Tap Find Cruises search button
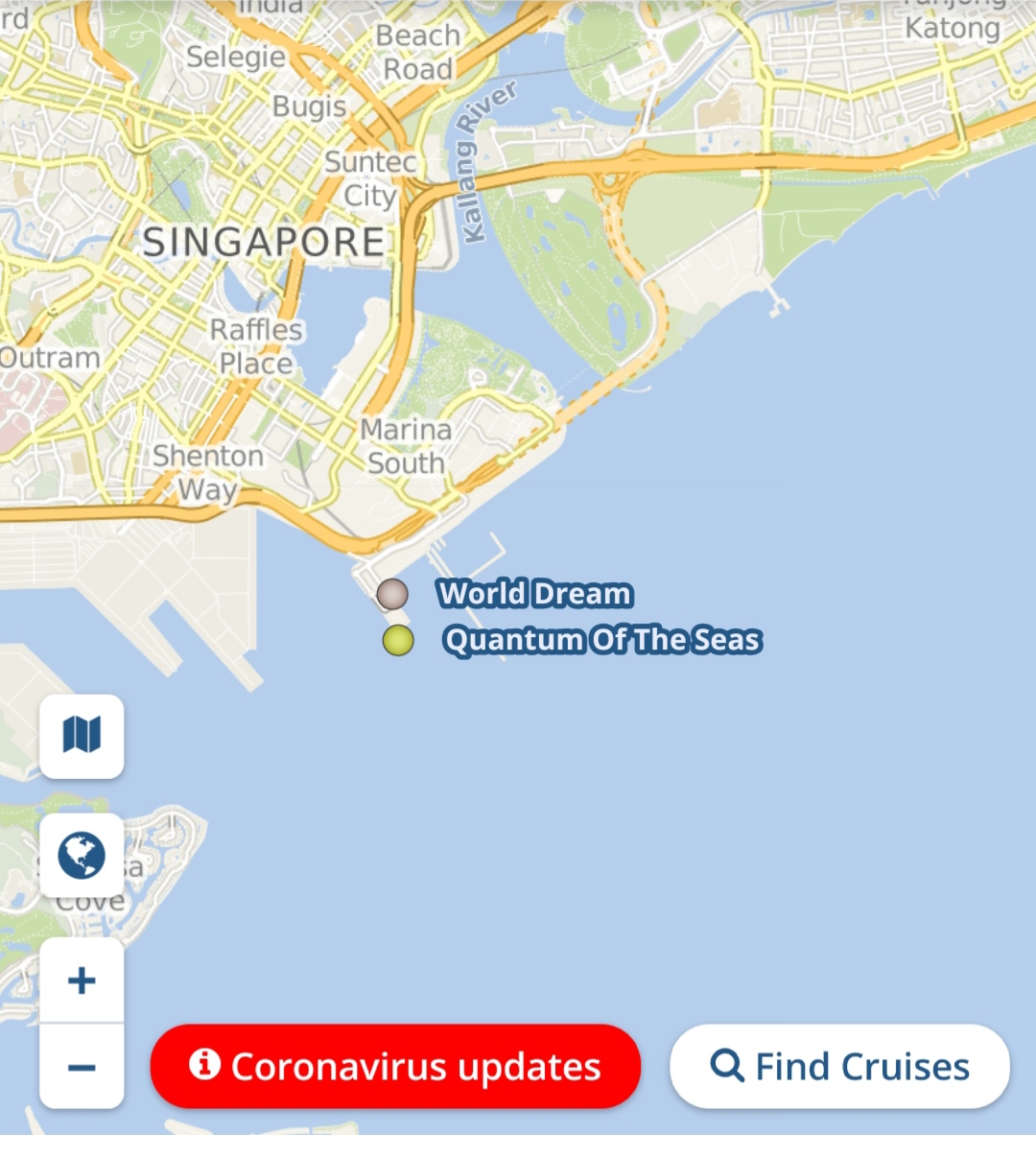The image size is (1036, 1158). [x=839, y=1066]
